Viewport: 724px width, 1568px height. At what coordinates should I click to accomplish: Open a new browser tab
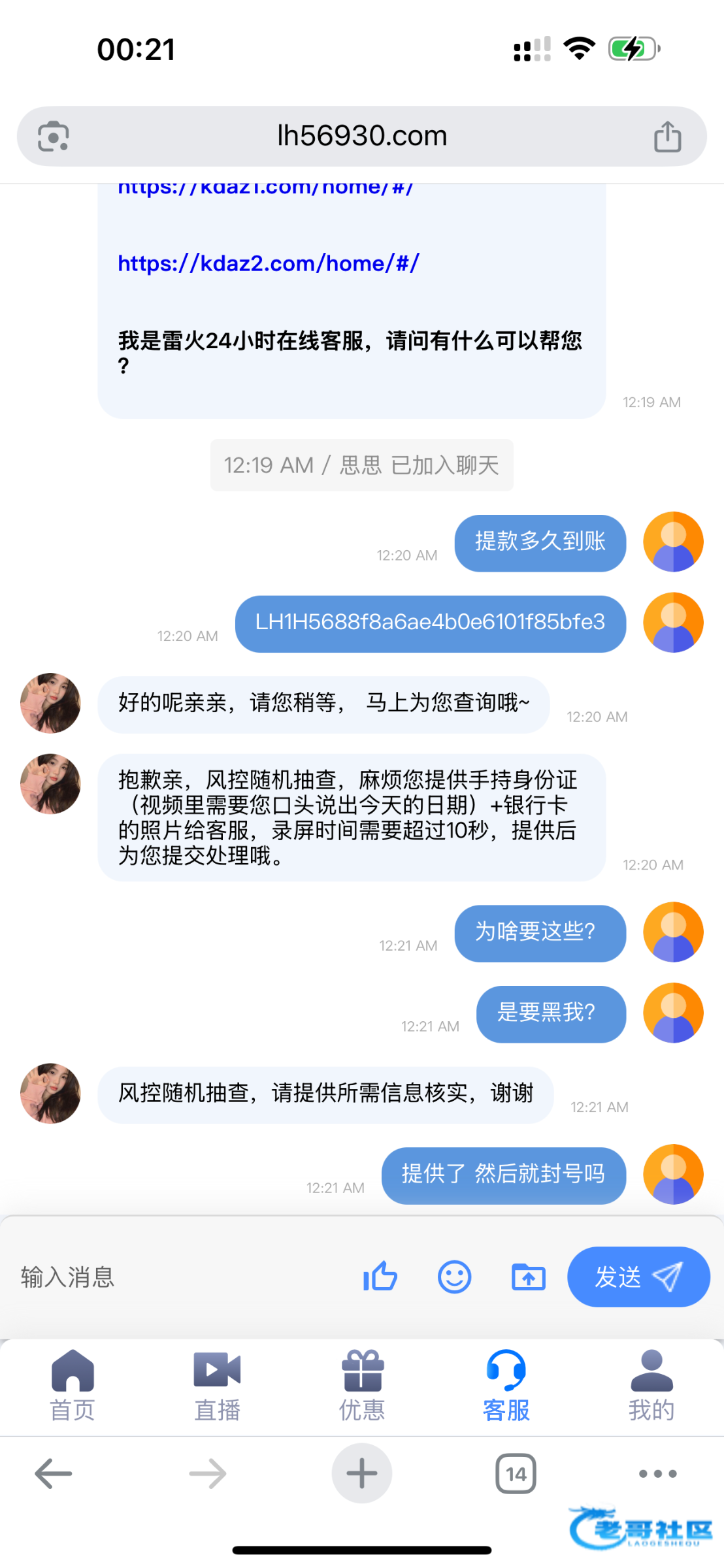click(x=361, y=1473)
